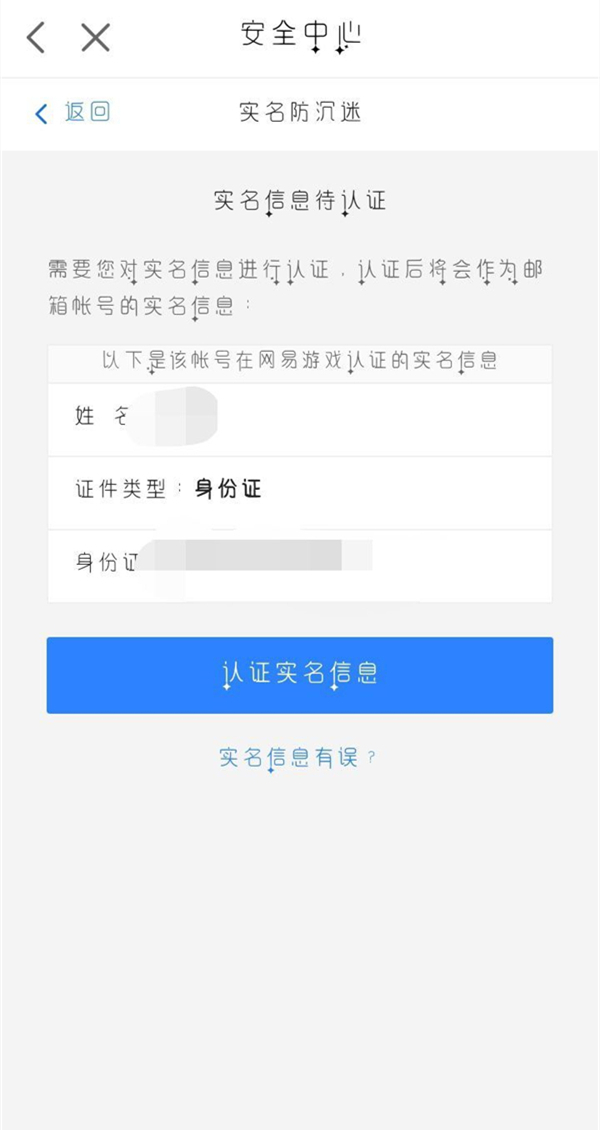Go back using the 返回 link
This screenshot has width=600, height=1130.
point(73,112)
